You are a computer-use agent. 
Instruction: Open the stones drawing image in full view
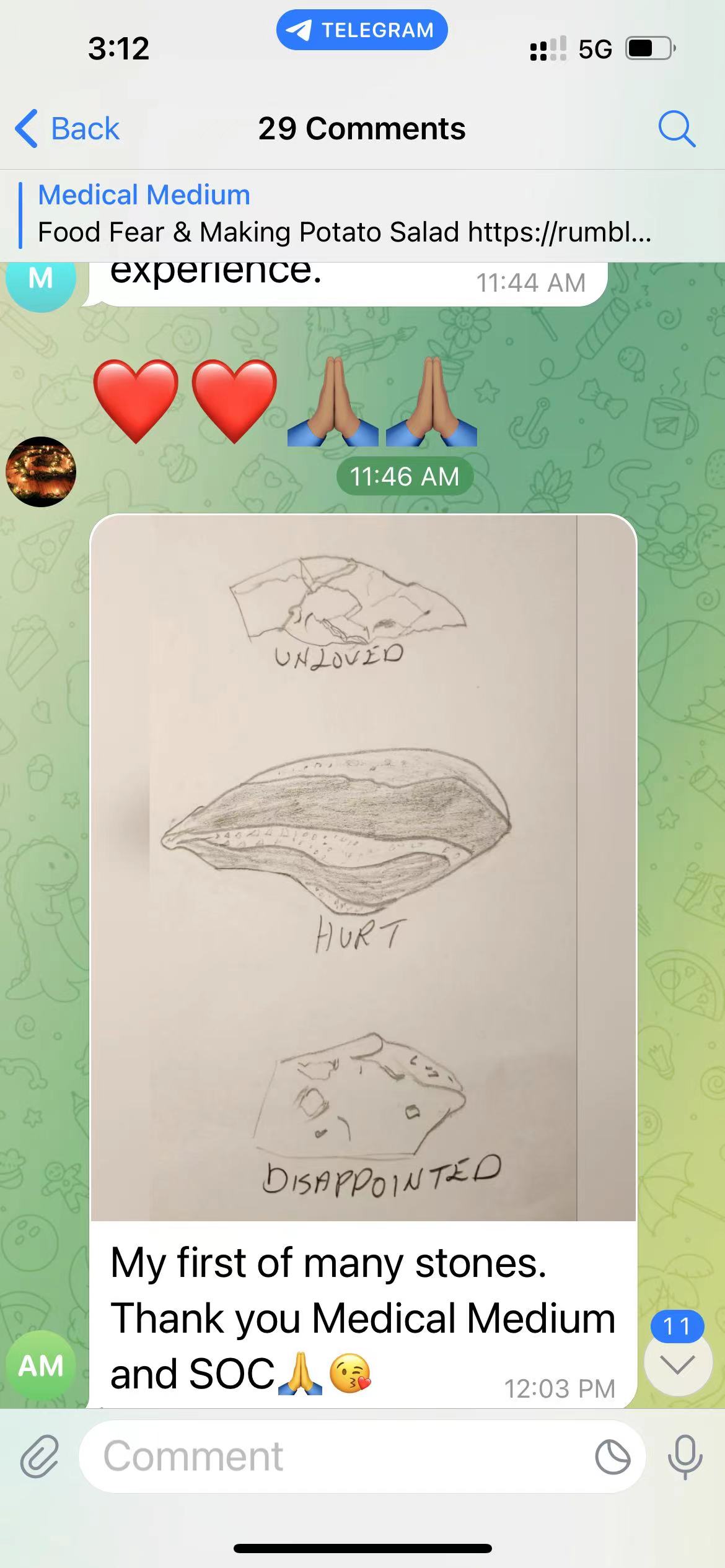coord(363,868)
